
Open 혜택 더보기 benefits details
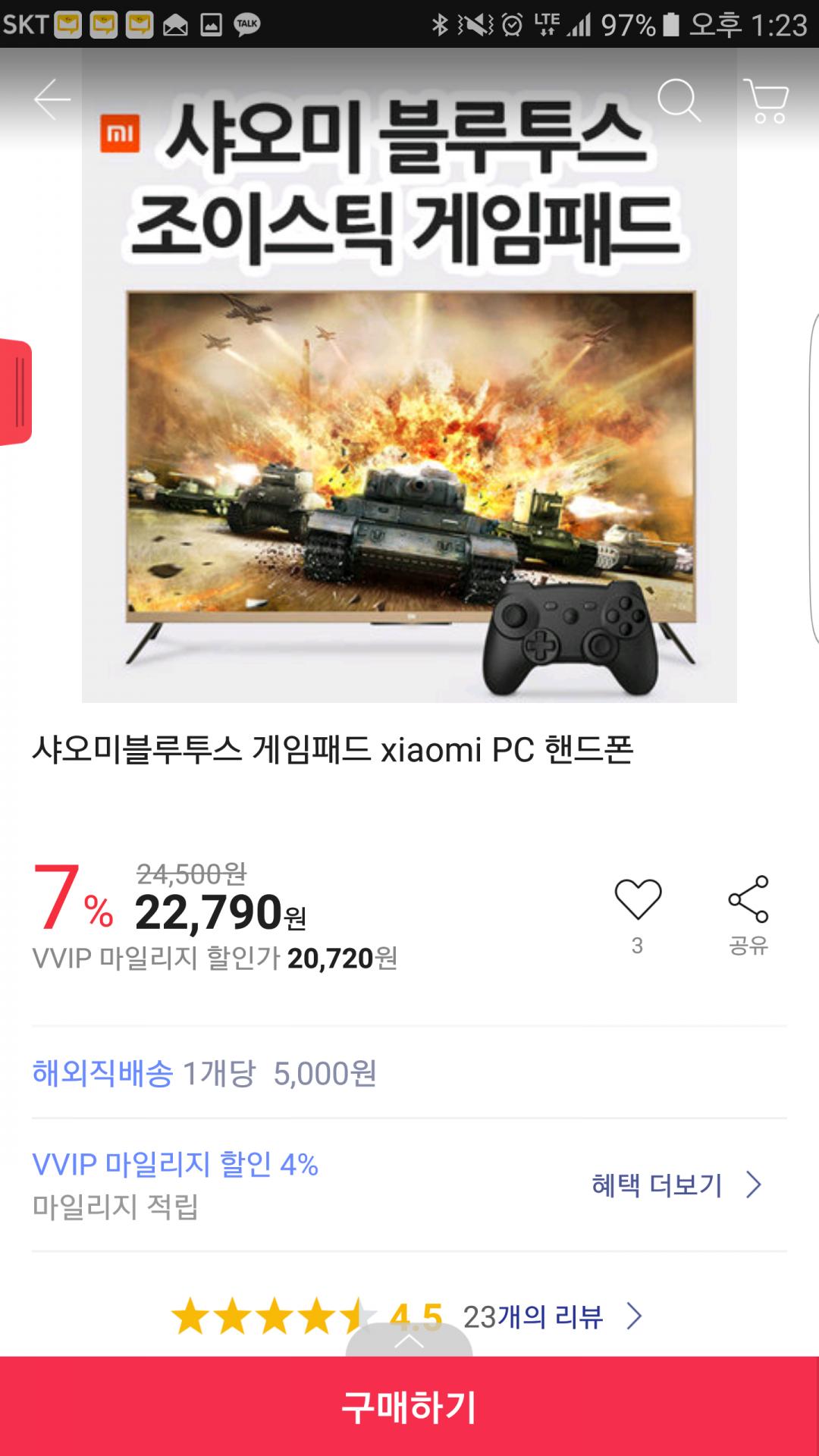pyautogui.click(x=675, y=1185)
